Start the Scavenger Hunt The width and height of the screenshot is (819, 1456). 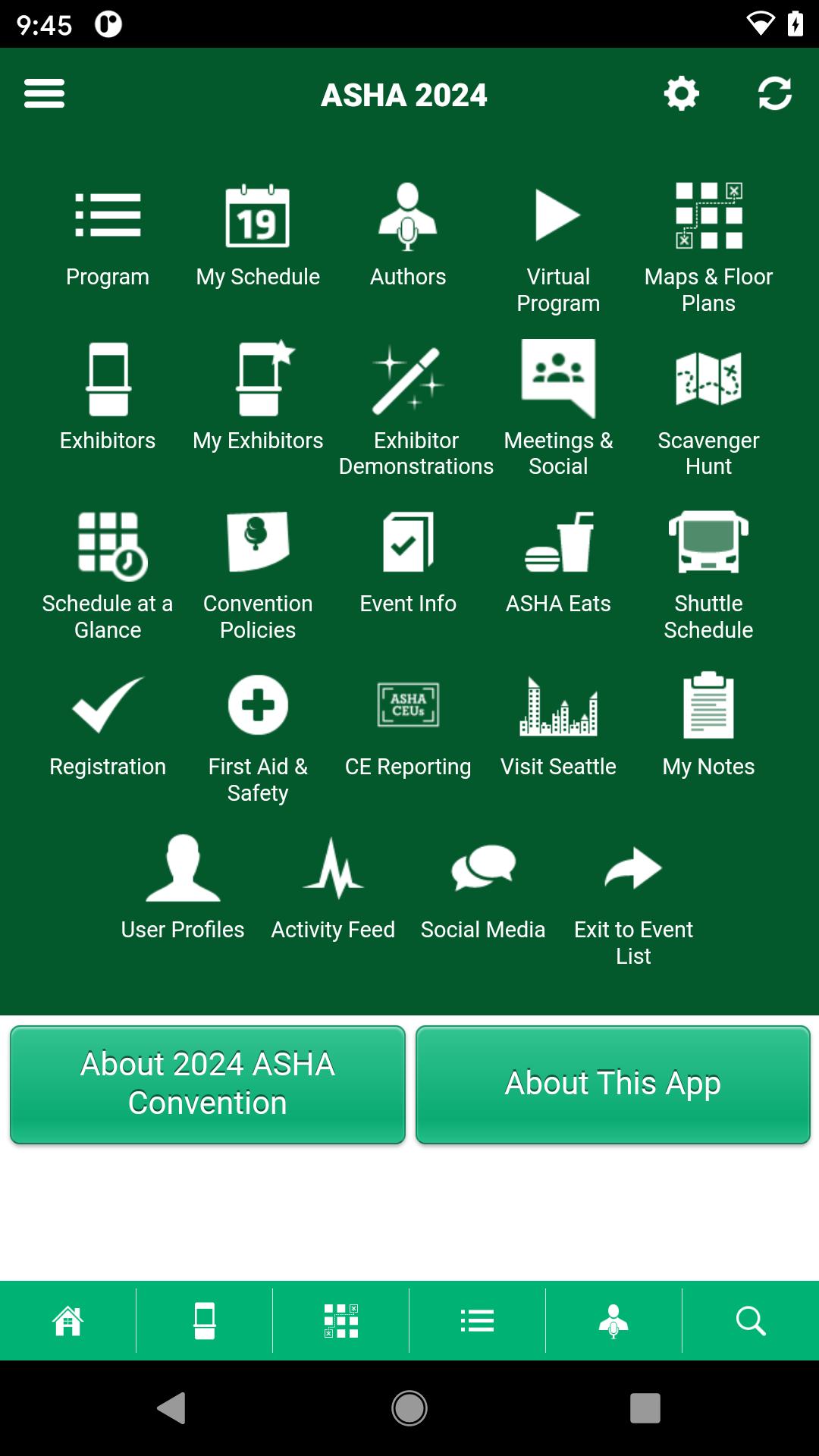pos(708,409)
